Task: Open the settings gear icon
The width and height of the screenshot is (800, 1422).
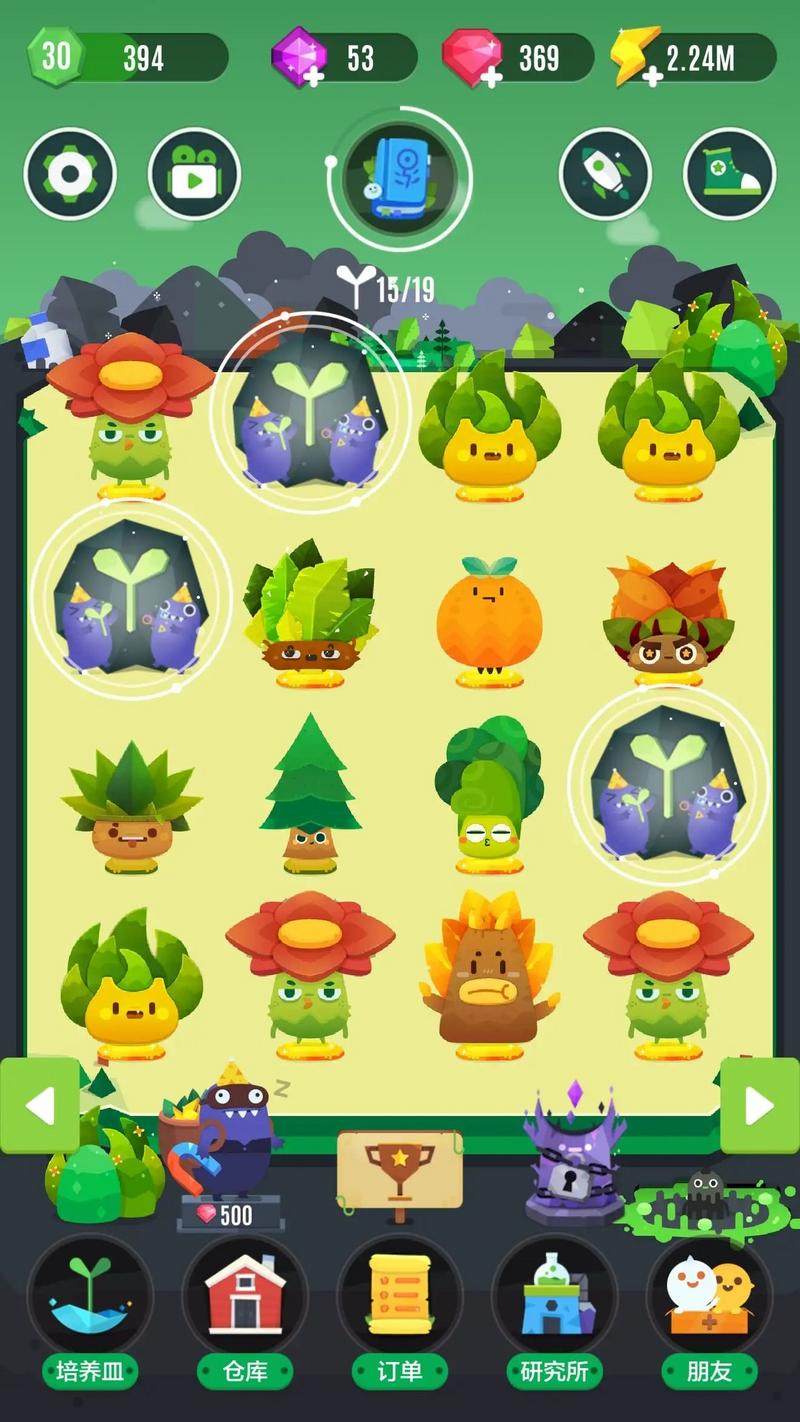Action: [x=70, y=174]
